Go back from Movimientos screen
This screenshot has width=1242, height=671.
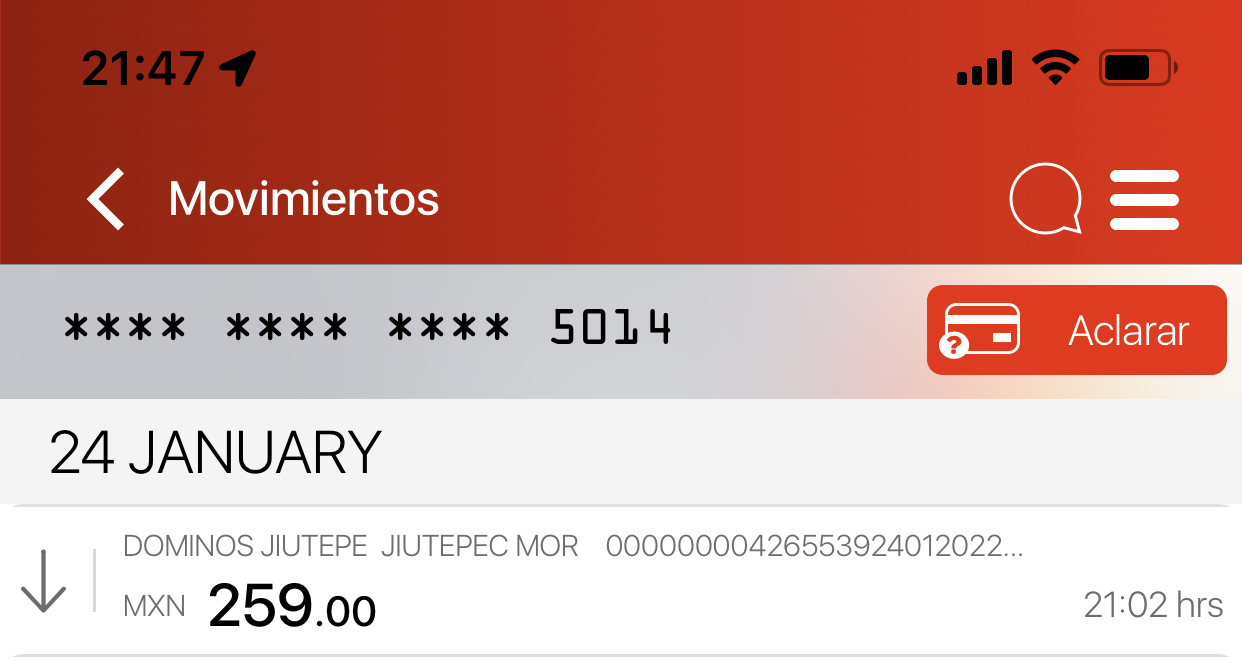(106, 199)
